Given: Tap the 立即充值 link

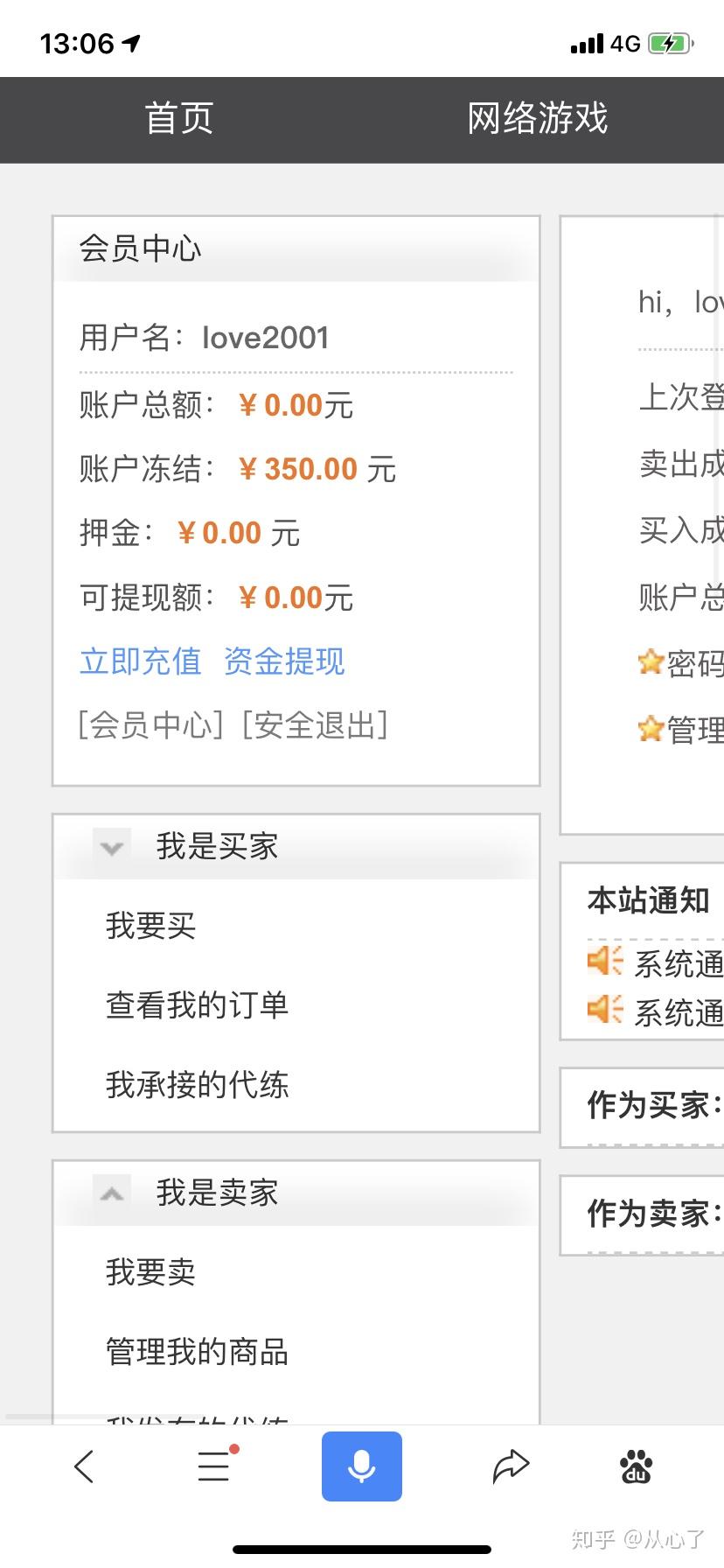Looking at the screenshot, I should [141, 661].
